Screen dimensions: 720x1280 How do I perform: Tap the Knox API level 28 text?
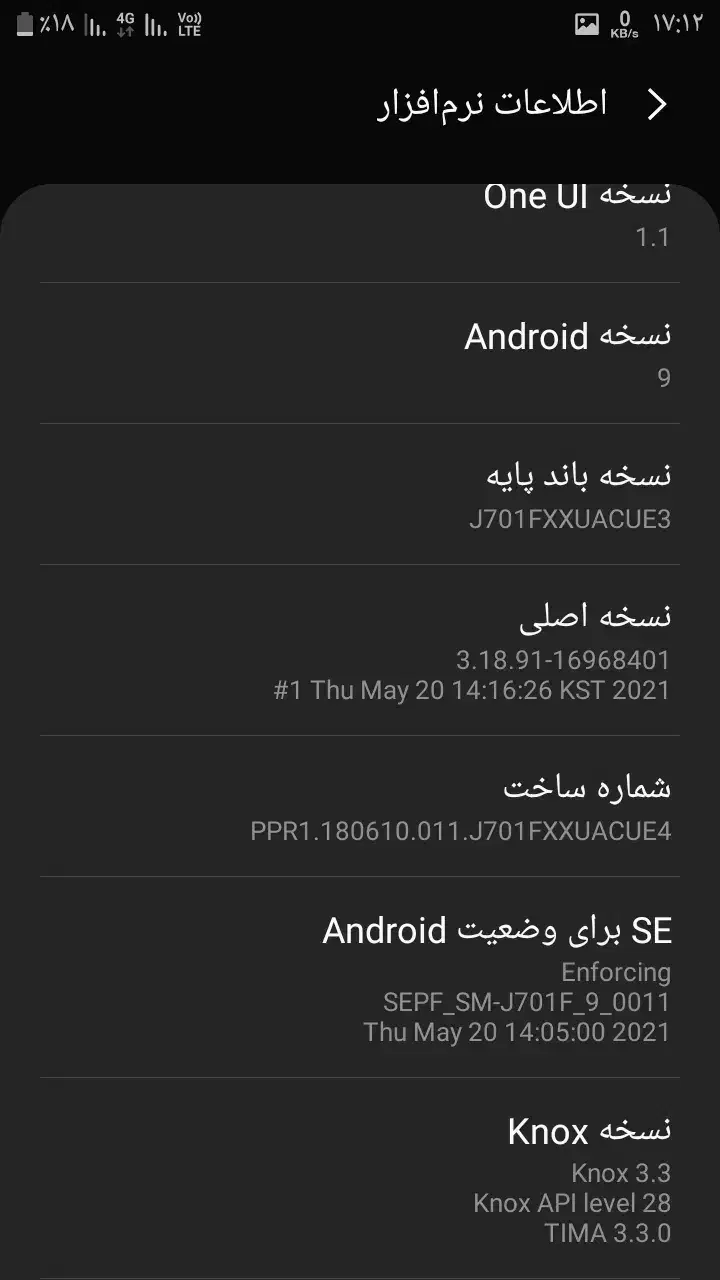coord(570,1203)
